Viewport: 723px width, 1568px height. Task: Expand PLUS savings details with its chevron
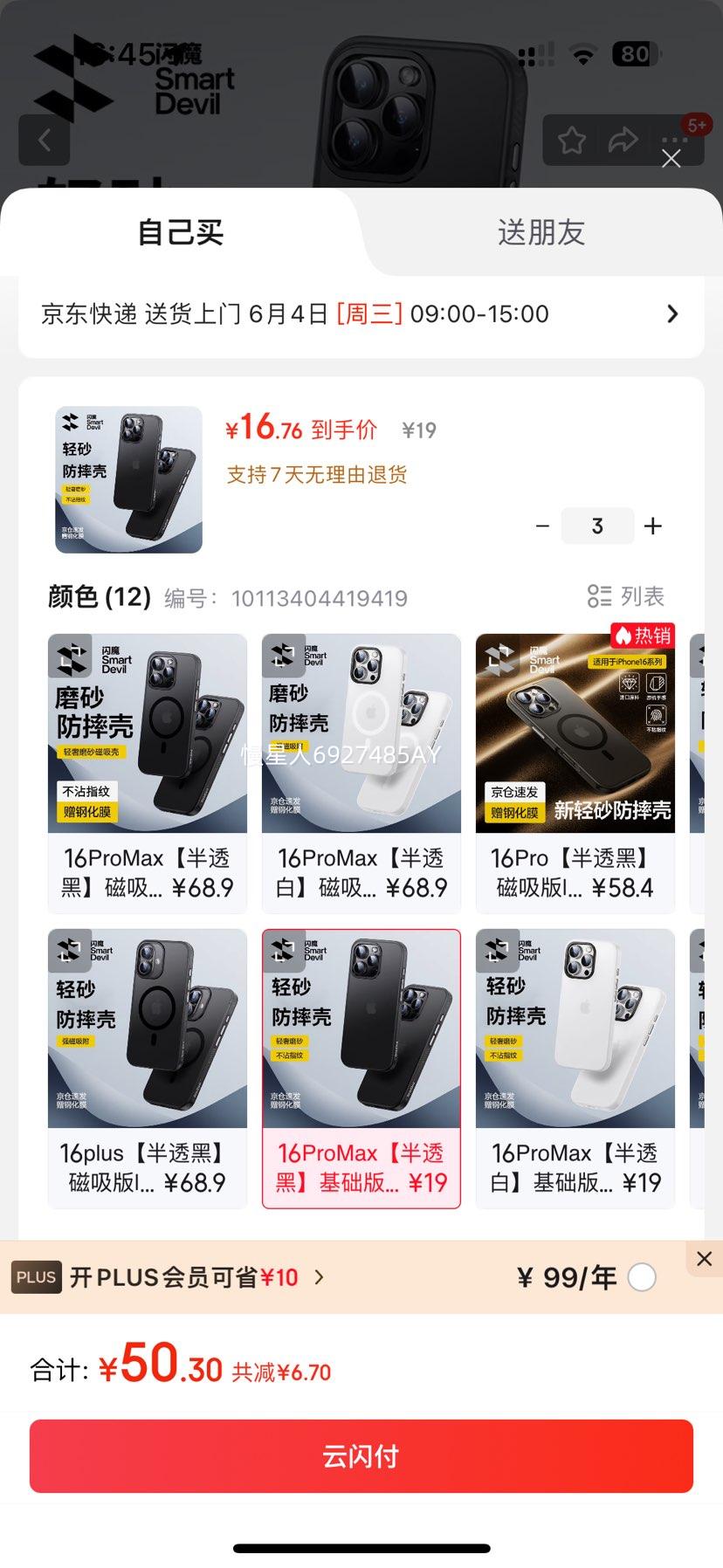coord(320,1277)
